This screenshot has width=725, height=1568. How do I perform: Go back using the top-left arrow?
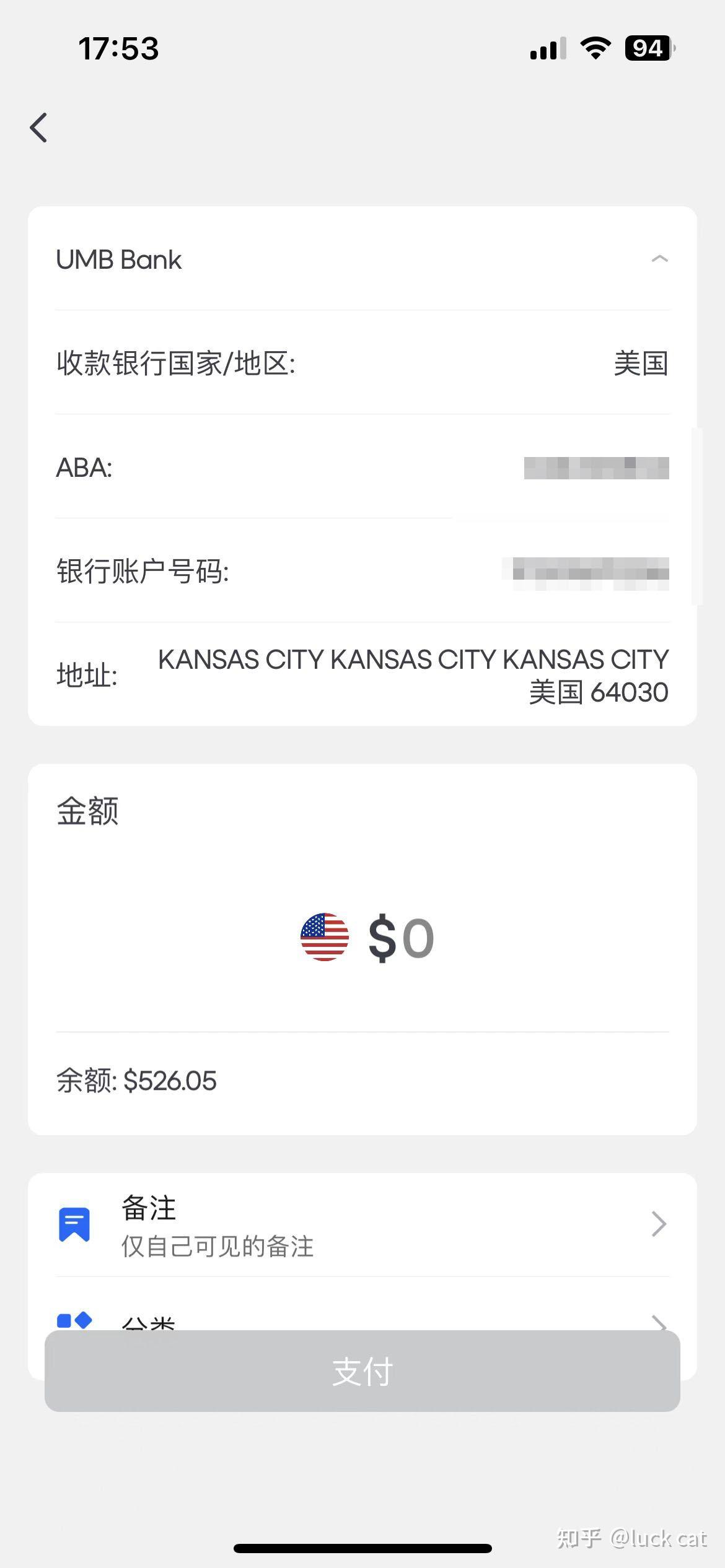click(x=39, y=128)
